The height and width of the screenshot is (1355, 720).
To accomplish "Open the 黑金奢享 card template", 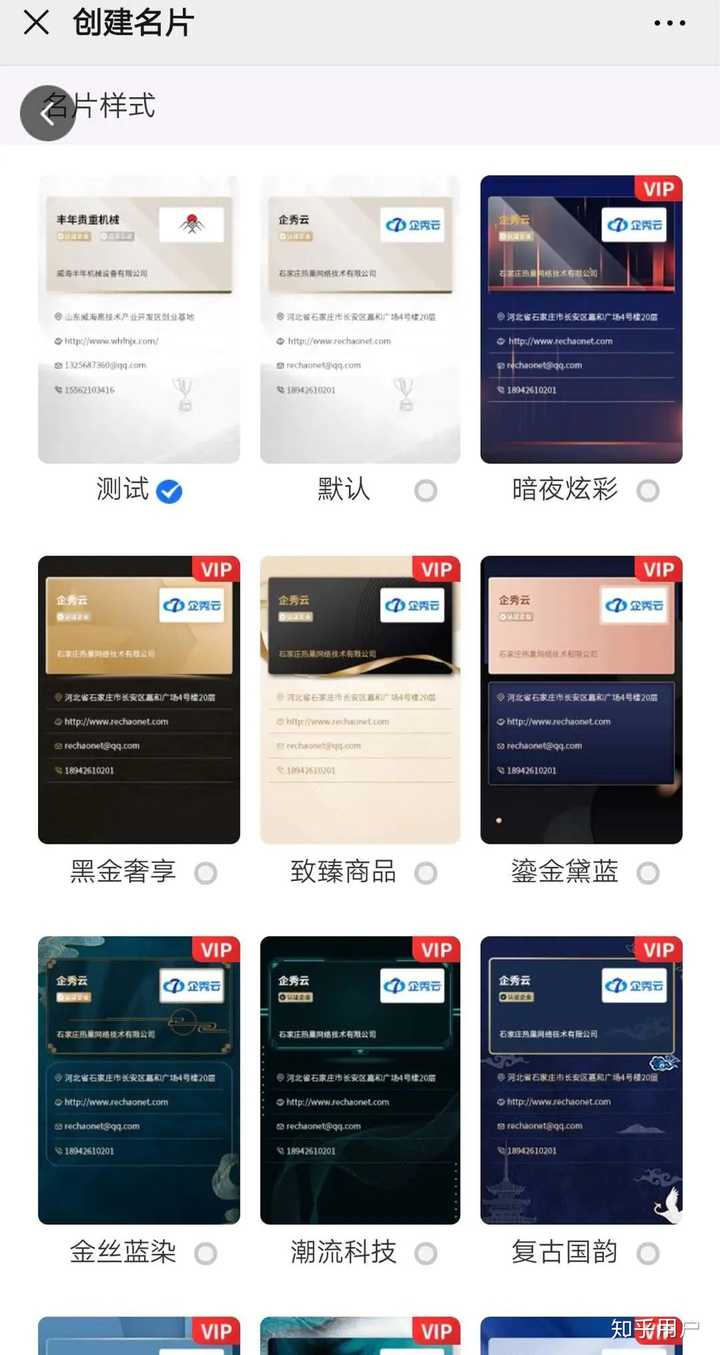I will tap(139, 700).
